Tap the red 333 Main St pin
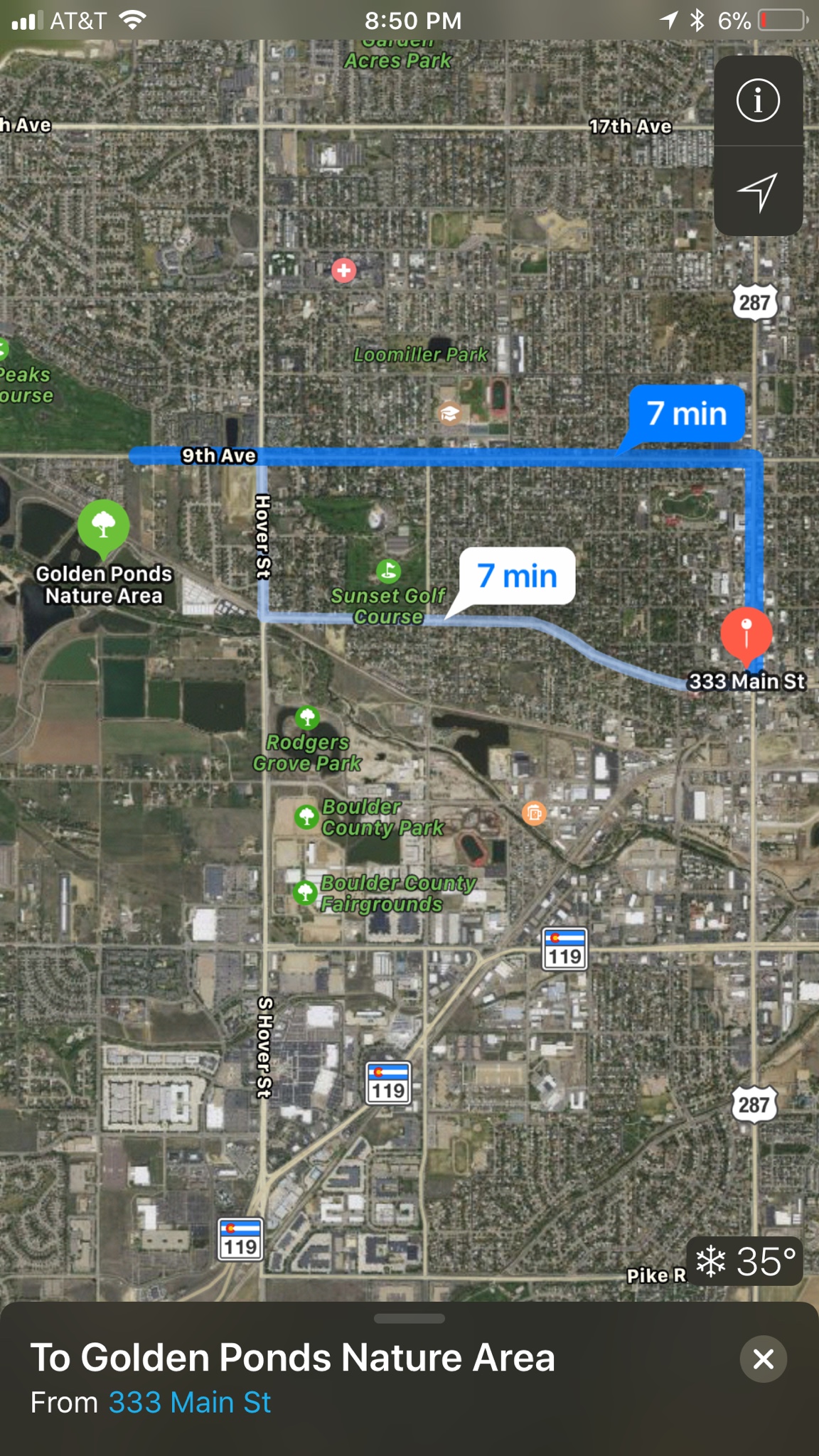Viewport: 819px width, 1456px height. [746, 631]
